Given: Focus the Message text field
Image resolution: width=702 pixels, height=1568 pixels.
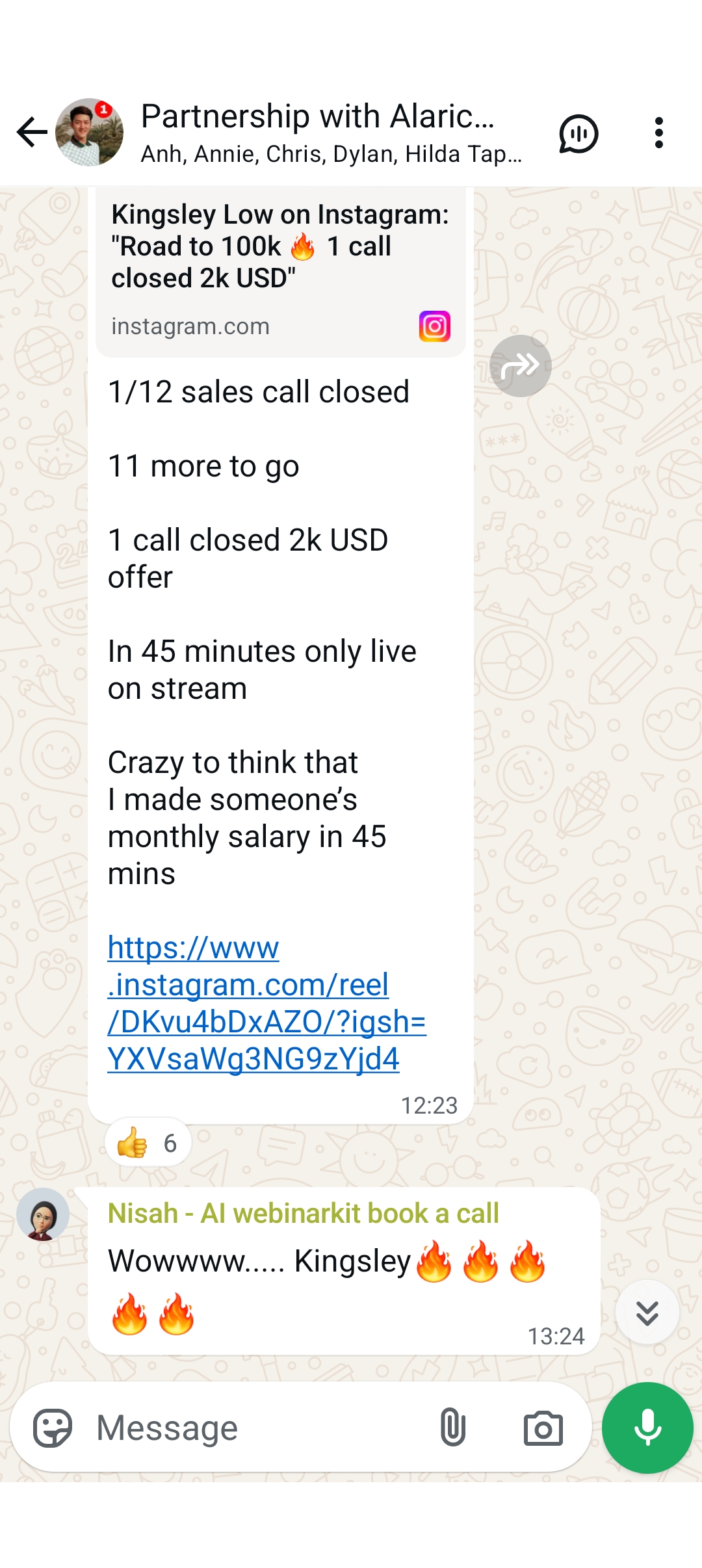Looking at the screenshot, I should pyautogui.click(x=260, y=1428).
